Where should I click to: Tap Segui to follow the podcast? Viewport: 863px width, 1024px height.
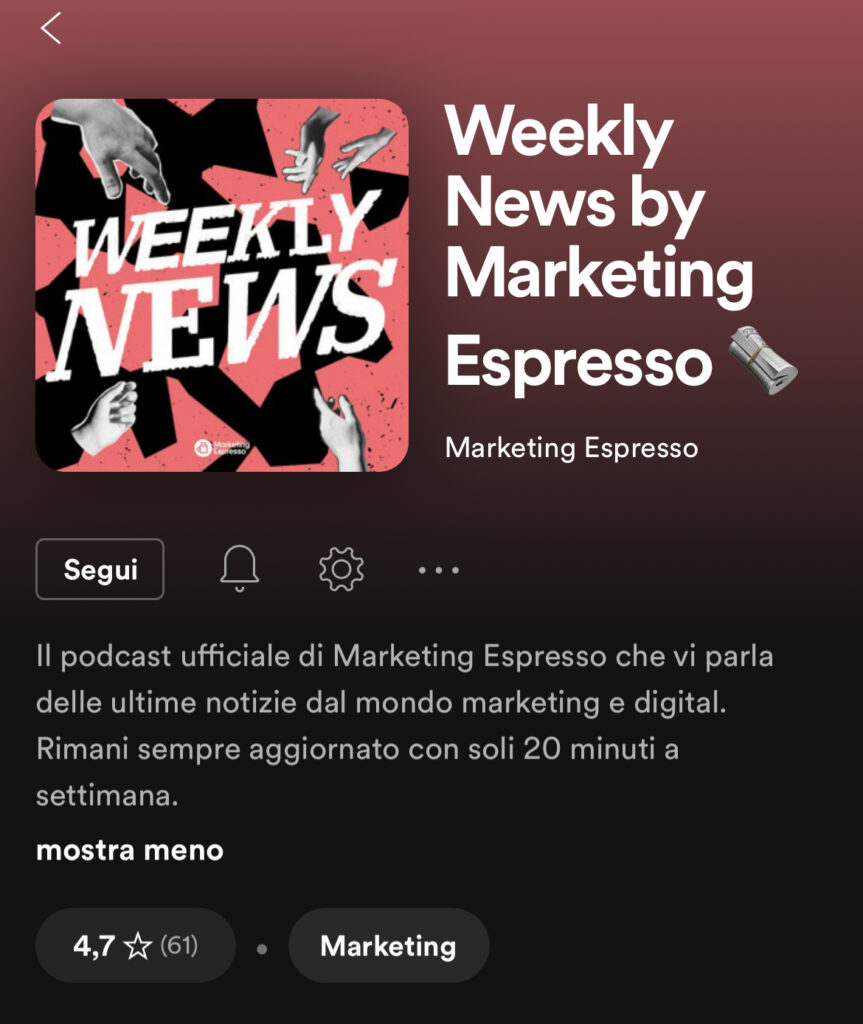pyautogui.click(x=100, y=569)
